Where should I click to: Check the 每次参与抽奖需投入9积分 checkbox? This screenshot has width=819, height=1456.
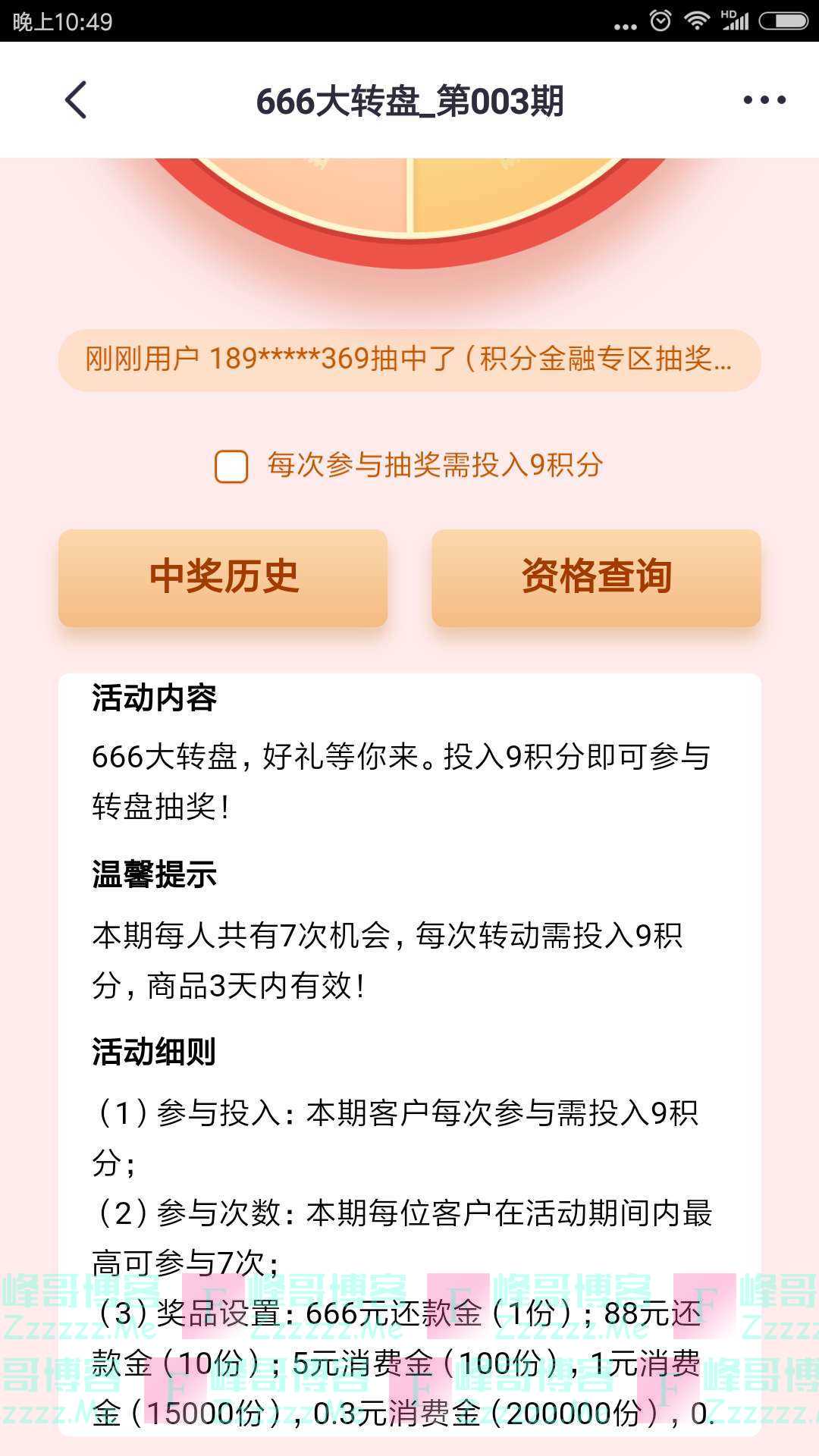(231, 466)
